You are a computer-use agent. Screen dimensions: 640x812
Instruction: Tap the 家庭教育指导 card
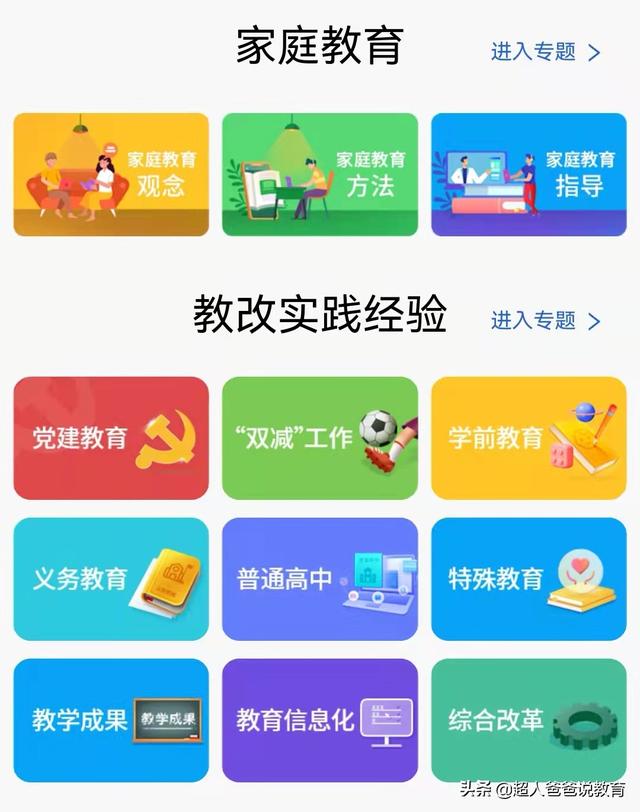tap(529, 174)
